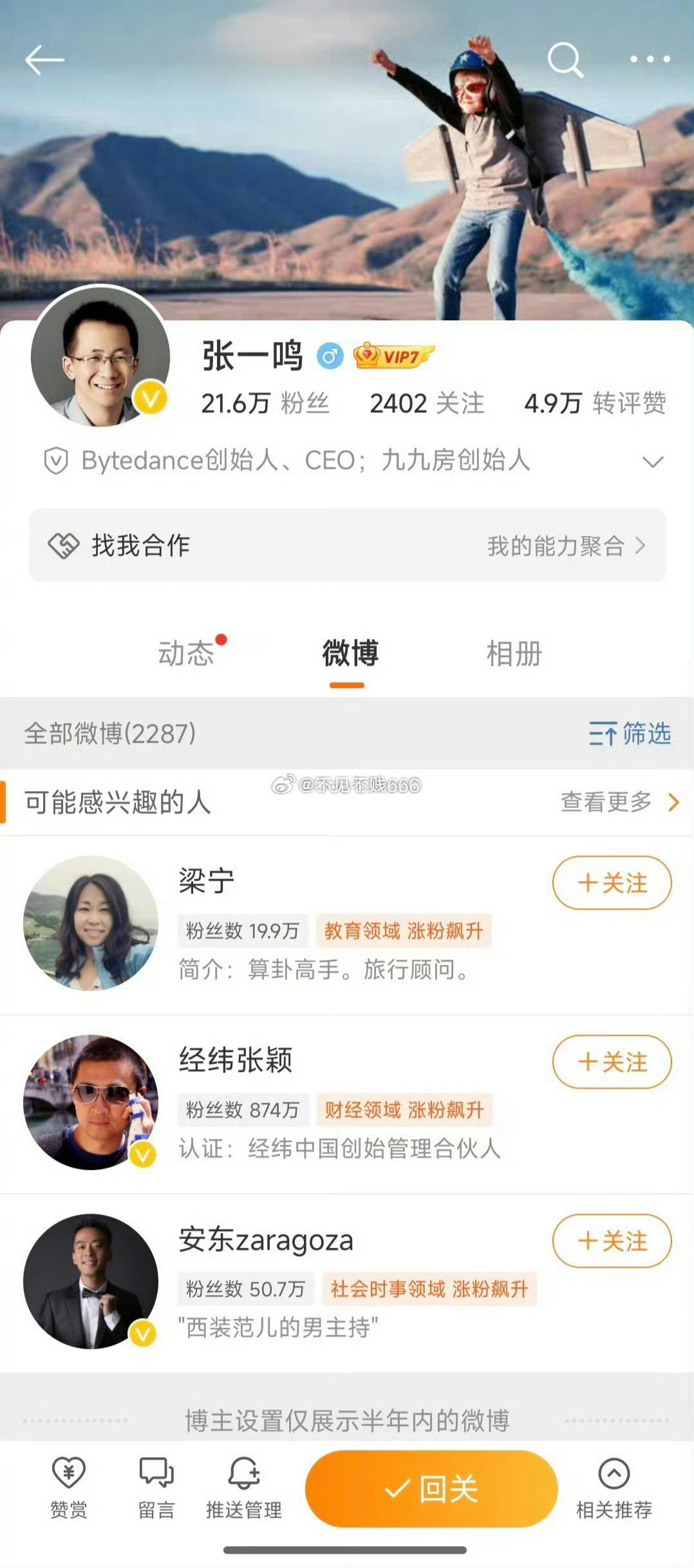The width and height of the screenshot is (694, 1568).
Task: Follow 安东zaragoza
Action: pyautogui.click(x=612, y=1241)
